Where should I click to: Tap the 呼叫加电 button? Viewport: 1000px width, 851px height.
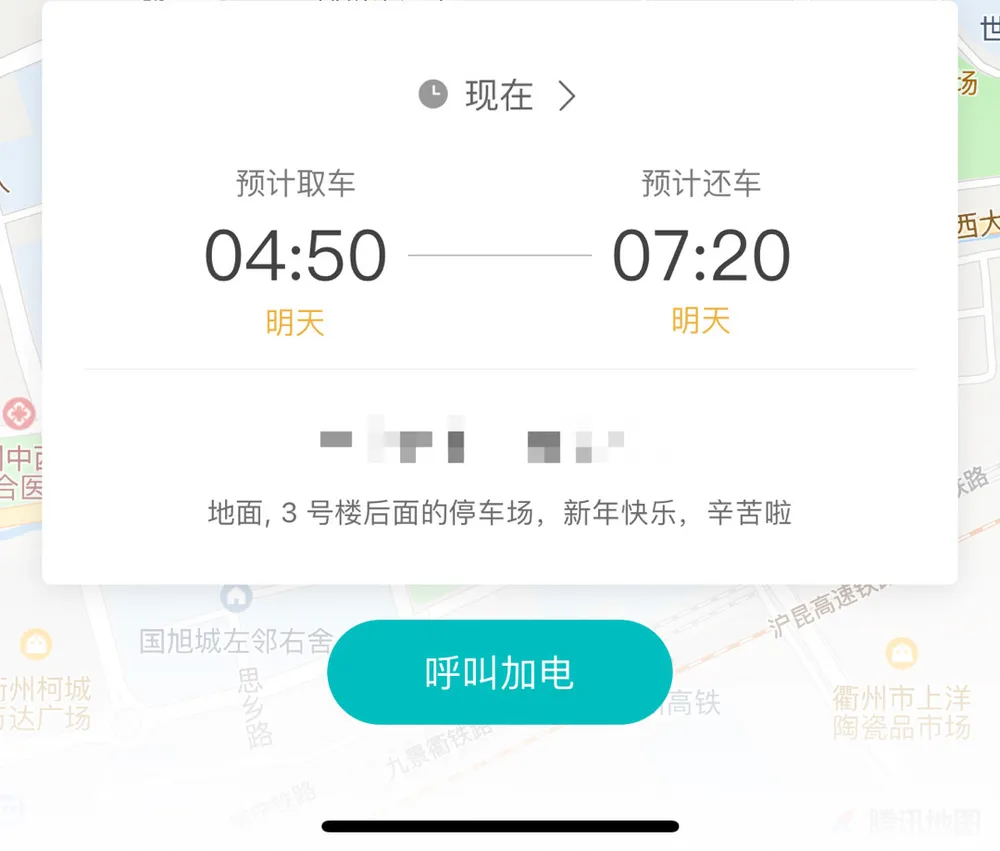coord(499,673)
